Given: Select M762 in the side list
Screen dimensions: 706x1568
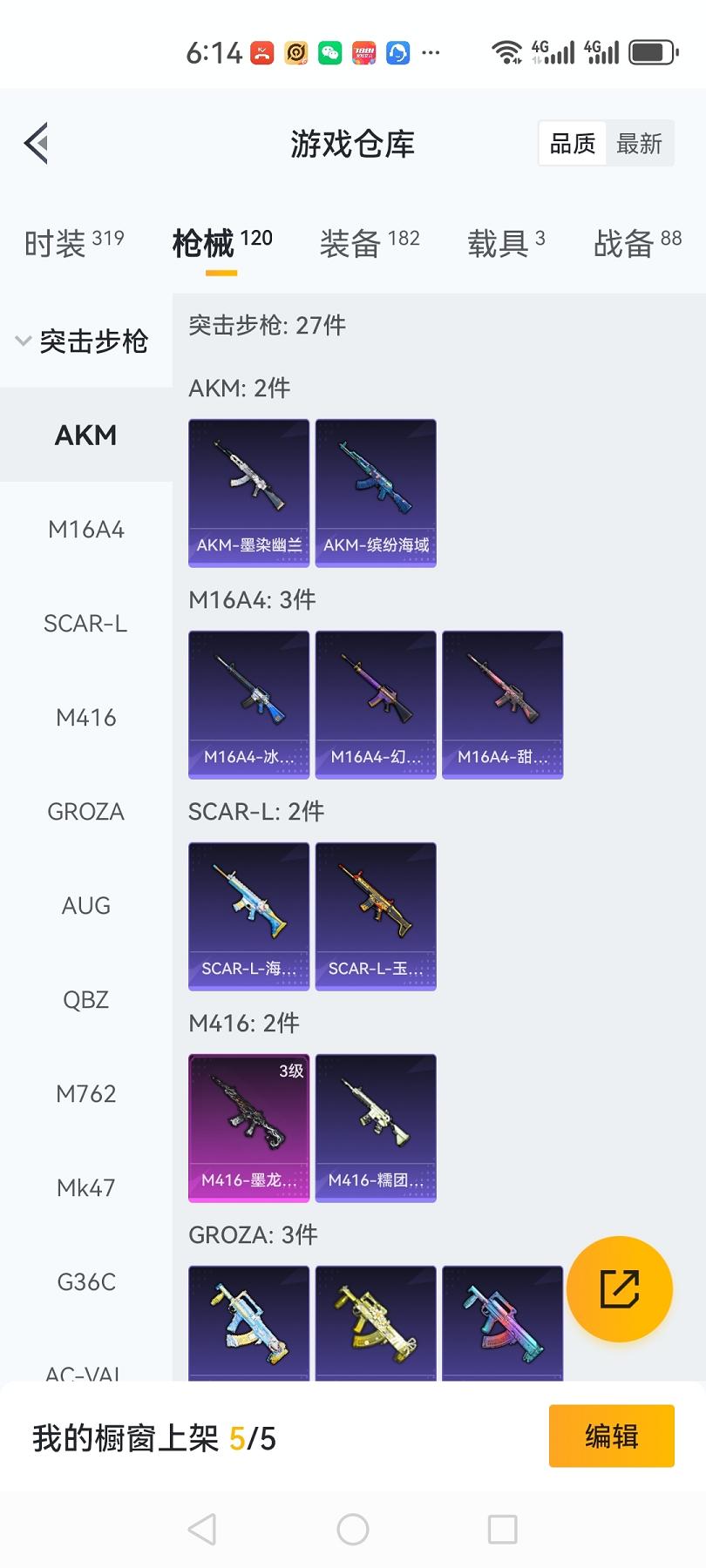Looking at the screenshot, I should [85, 1094].
